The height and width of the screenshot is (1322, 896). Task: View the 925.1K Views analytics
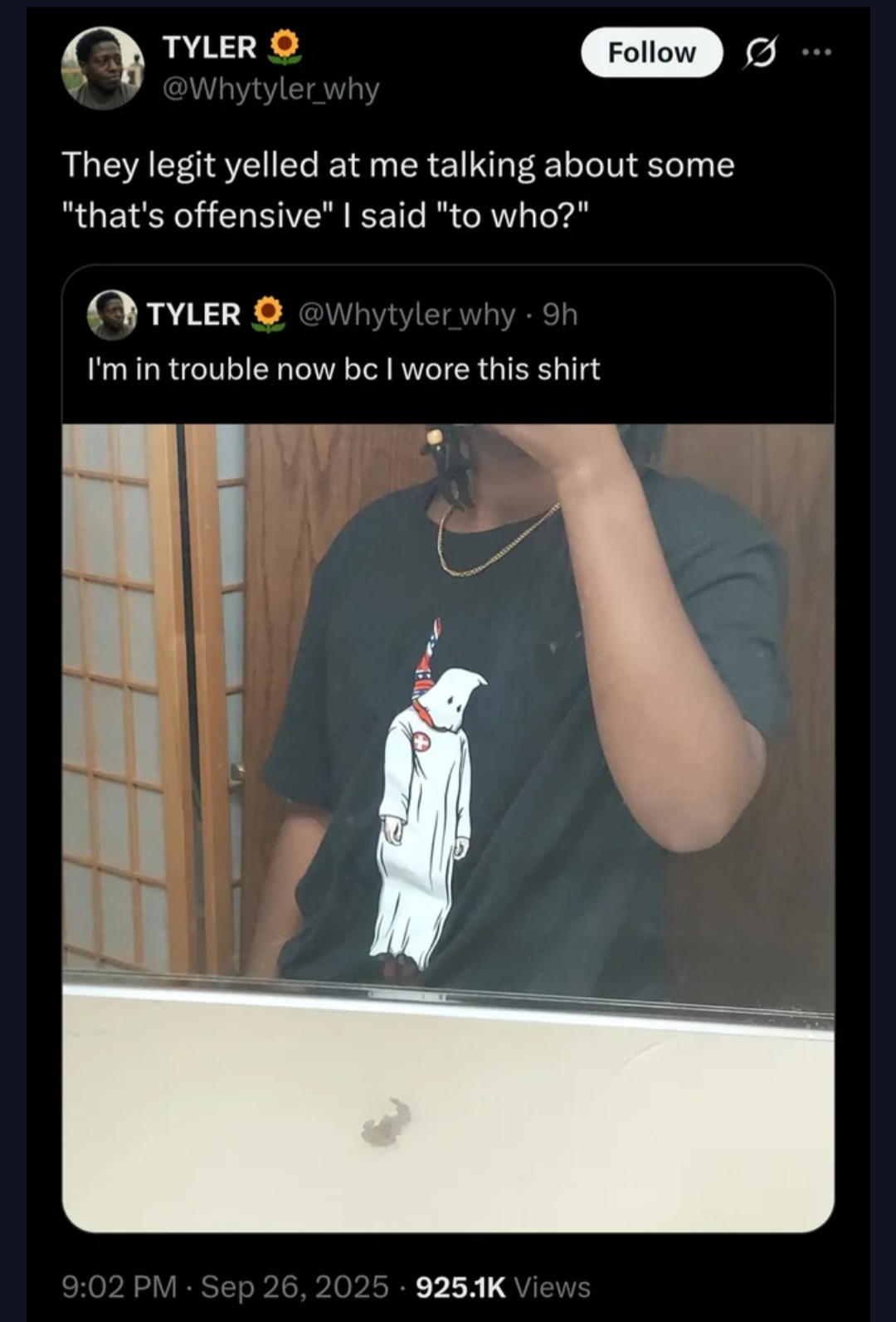[x=503, y=1287]
